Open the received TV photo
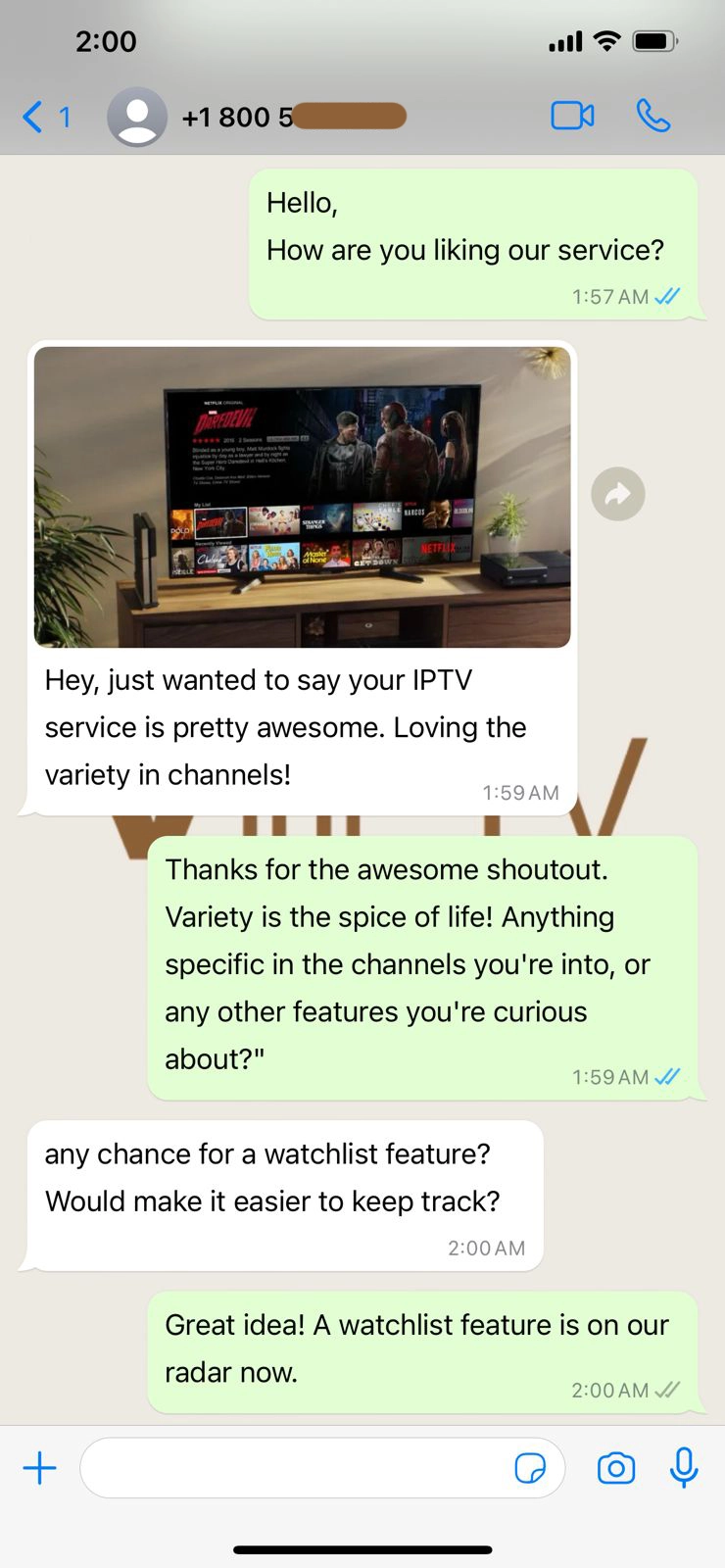Viewport: 725px width, 1568px height. [x=302, y=497]
